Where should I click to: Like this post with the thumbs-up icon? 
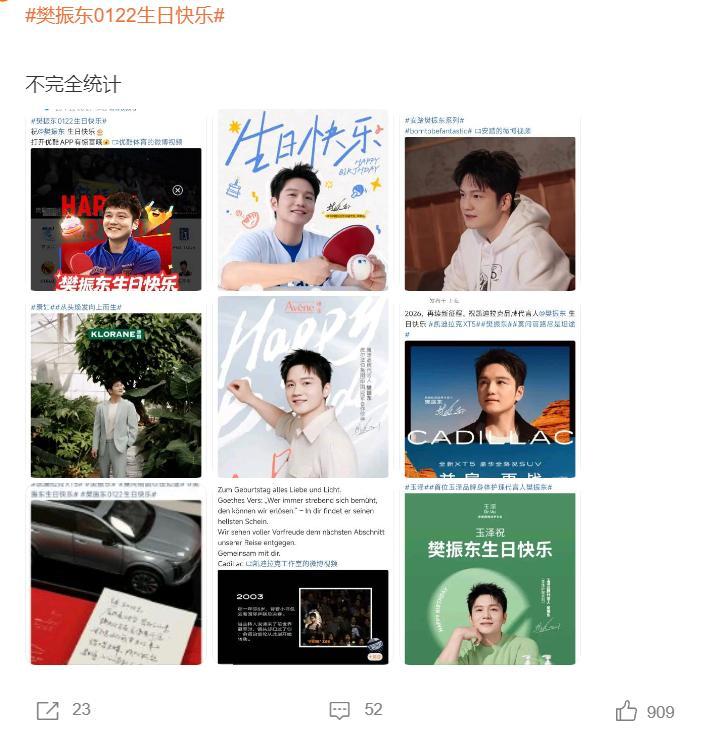(x=627, y=711)
